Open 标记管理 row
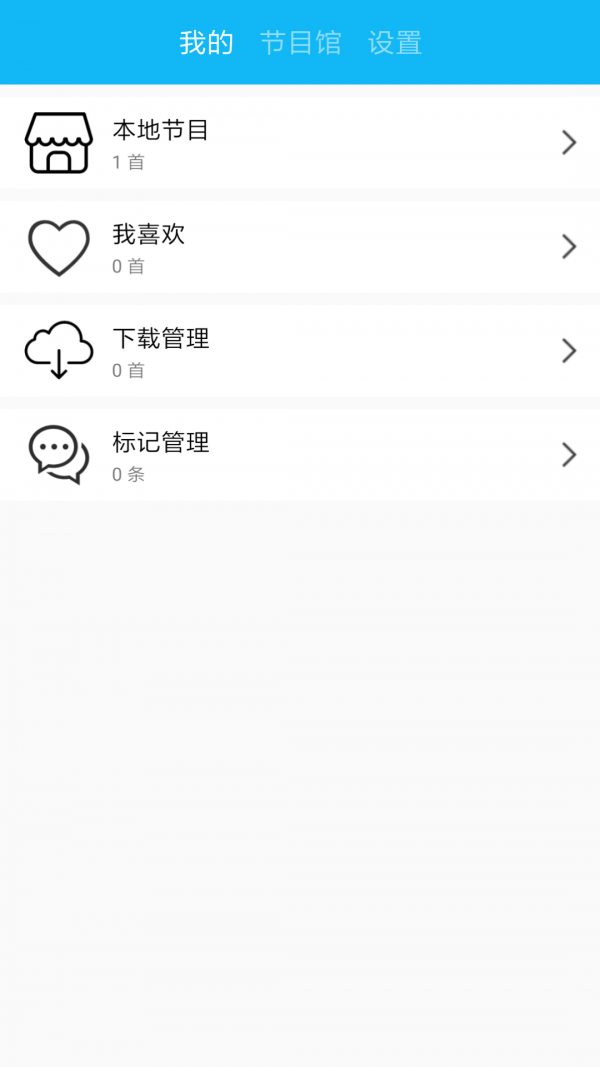The height and width of the screenshot is (1067, 600). [x=300, y=455]
